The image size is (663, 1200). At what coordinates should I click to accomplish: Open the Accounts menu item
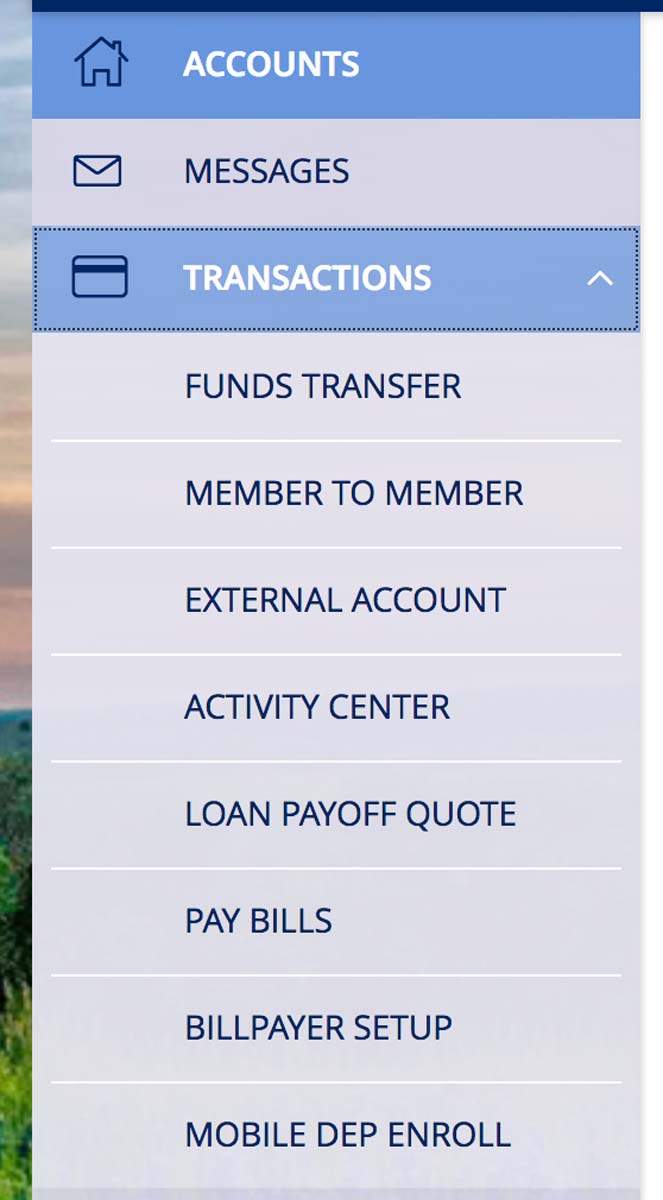(271, 65)
